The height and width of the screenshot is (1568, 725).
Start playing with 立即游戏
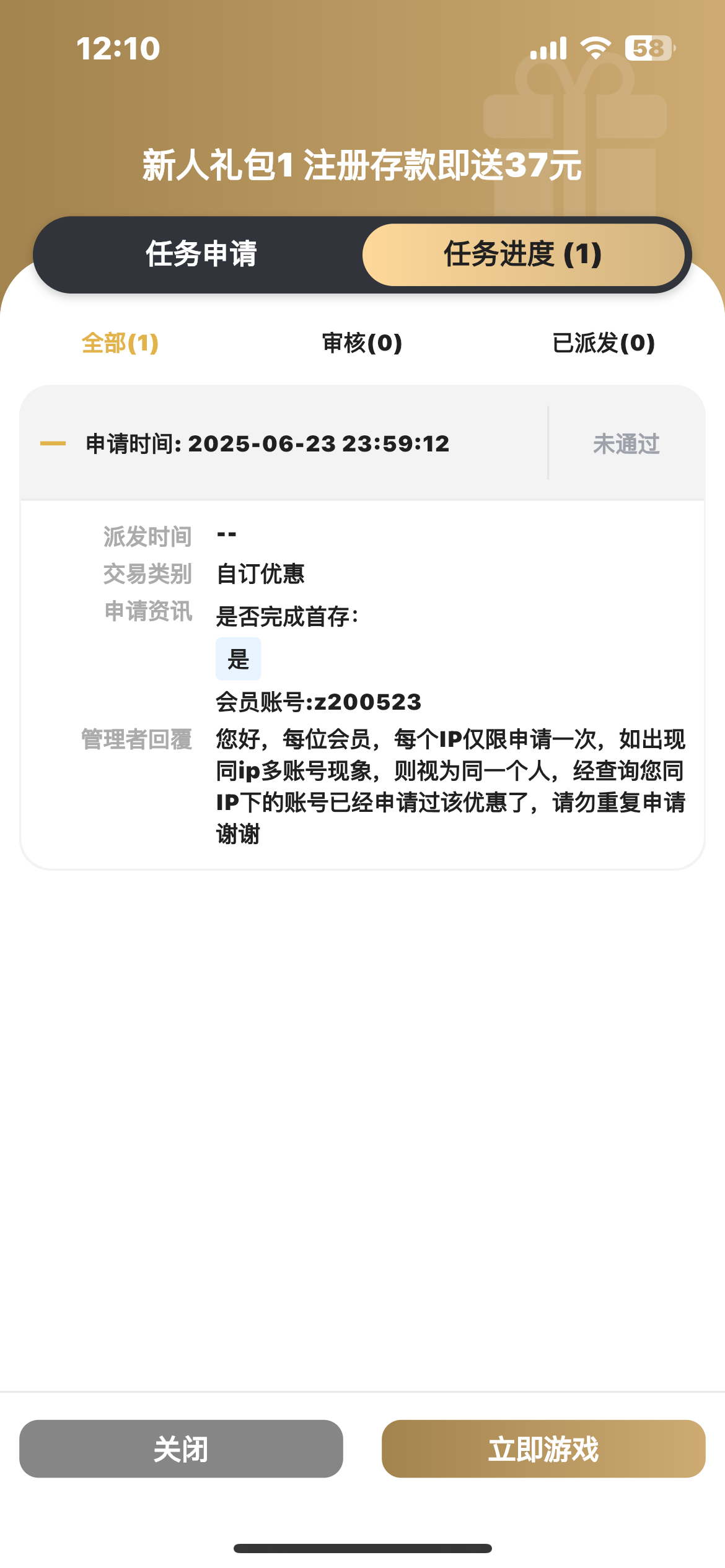tap(543, 1449)
